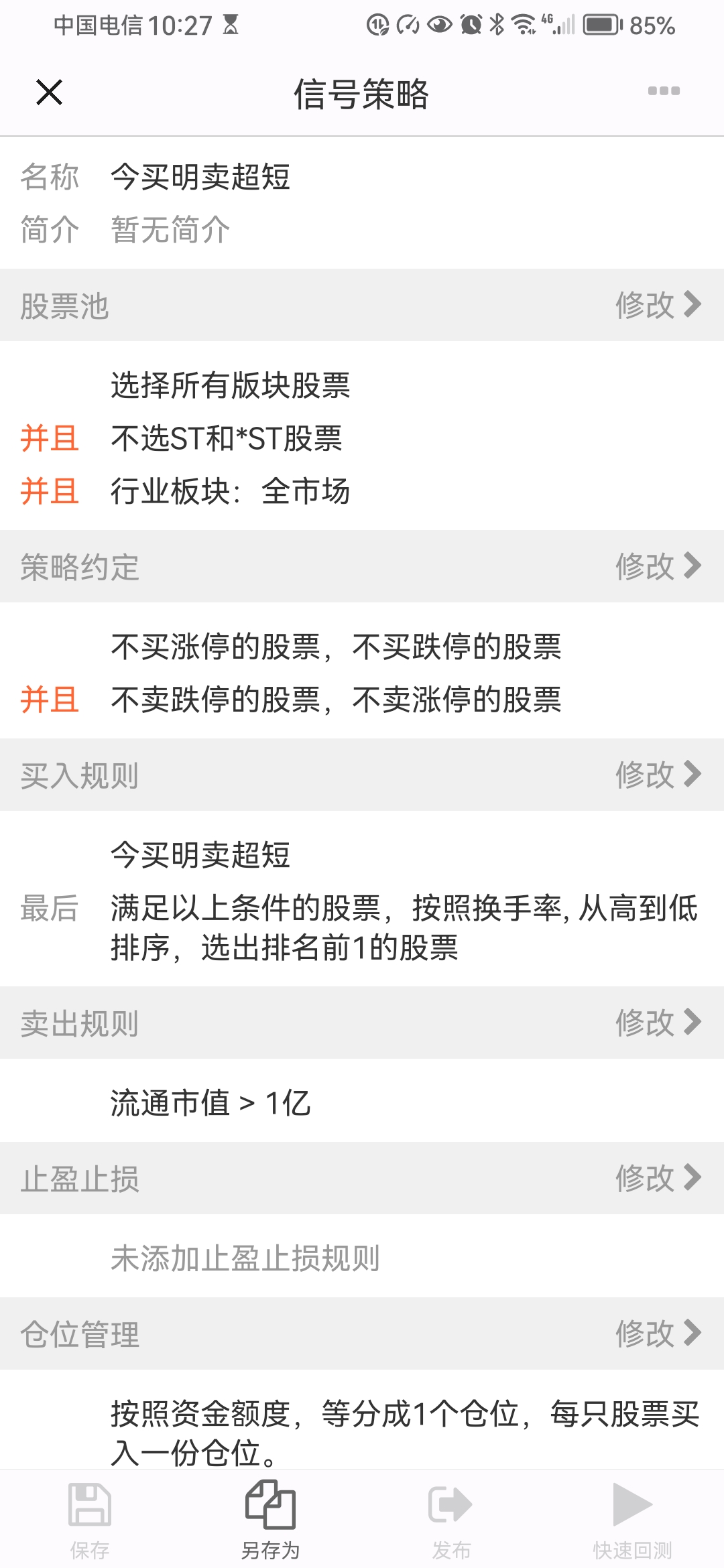Modify the 股票池 section
This screenshot has width=724, height=1568.
pos(658,305)
